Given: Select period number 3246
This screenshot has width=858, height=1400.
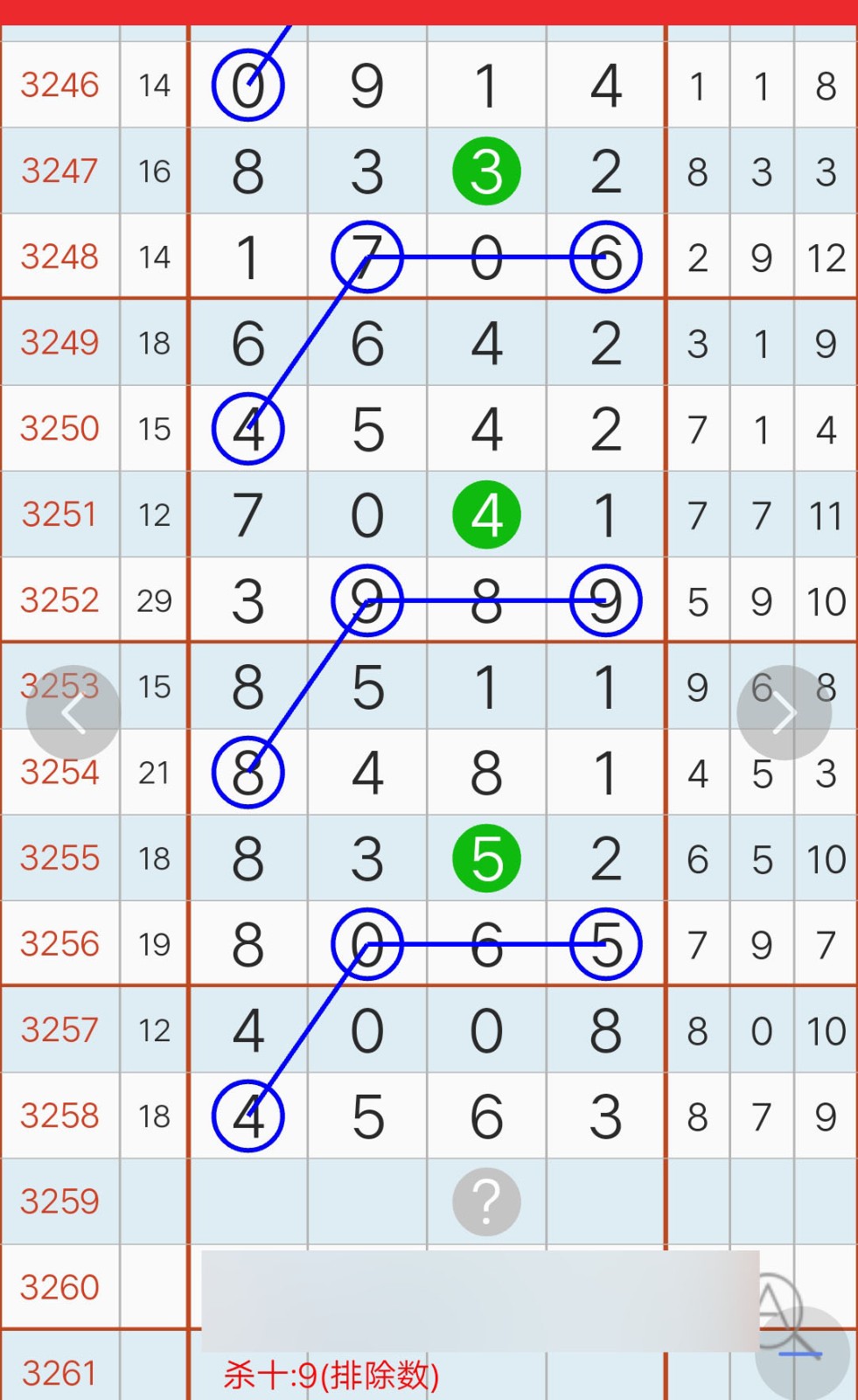Looking at the screenshot, I should coord(60,85).
